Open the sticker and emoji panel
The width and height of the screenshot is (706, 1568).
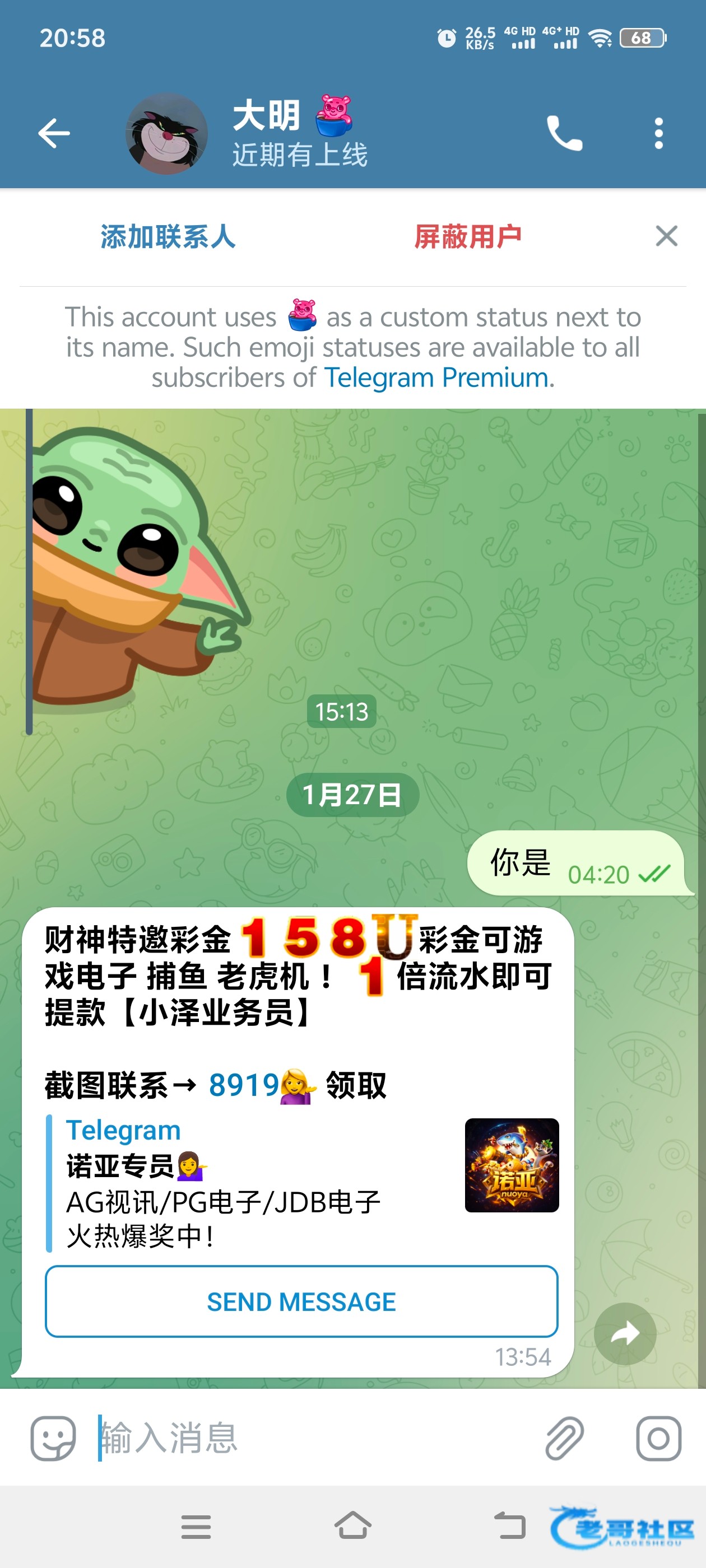click(54, 1438)
